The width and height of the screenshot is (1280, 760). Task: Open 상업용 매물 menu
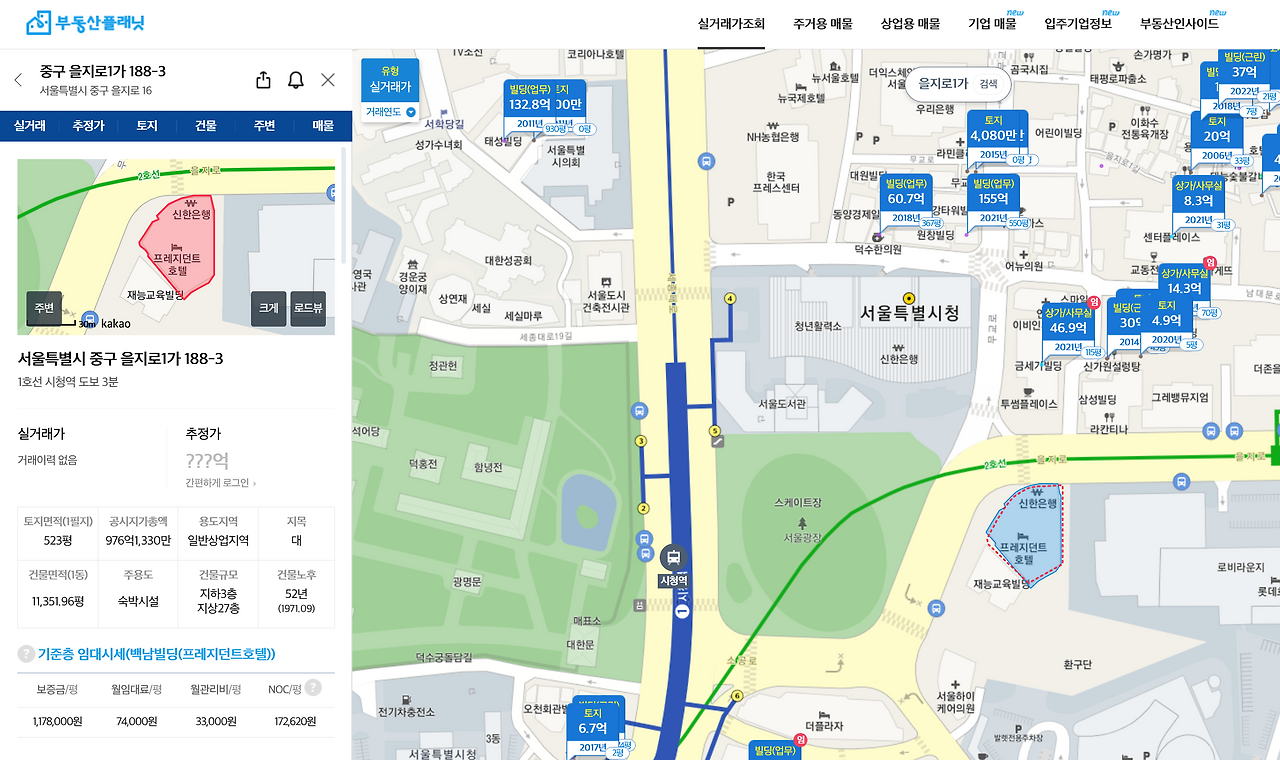910,24
